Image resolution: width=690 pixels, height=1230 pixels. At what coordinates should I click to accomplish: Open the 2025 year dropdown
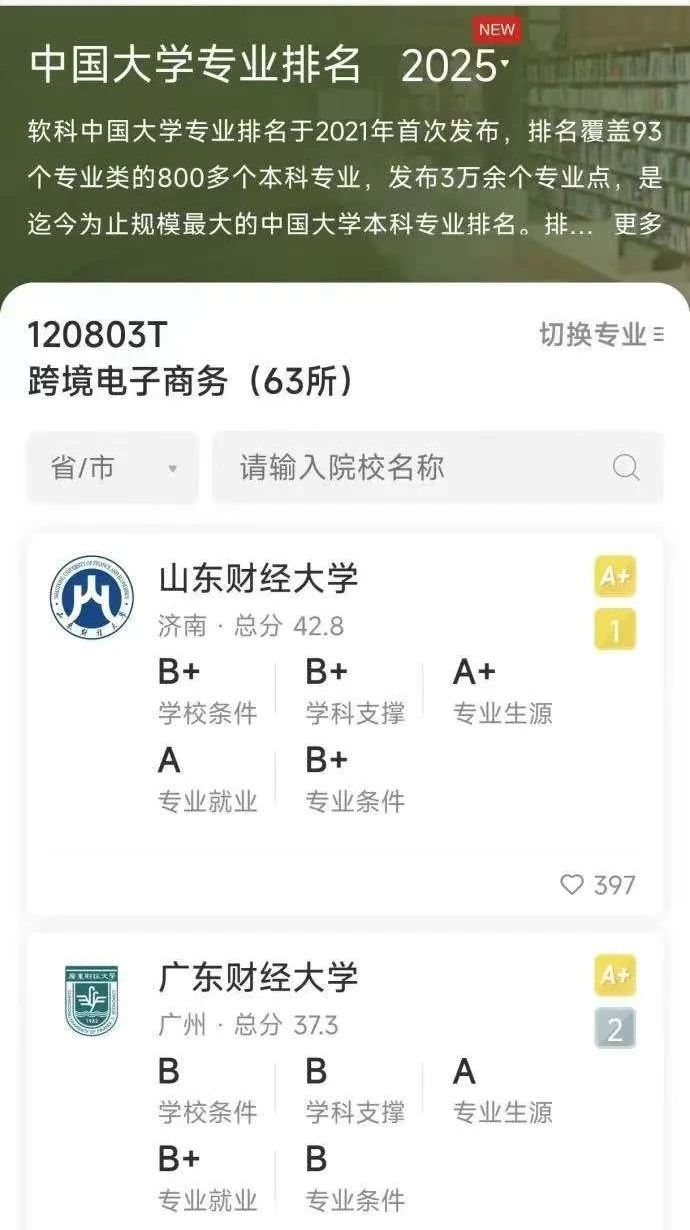point(456,66)
